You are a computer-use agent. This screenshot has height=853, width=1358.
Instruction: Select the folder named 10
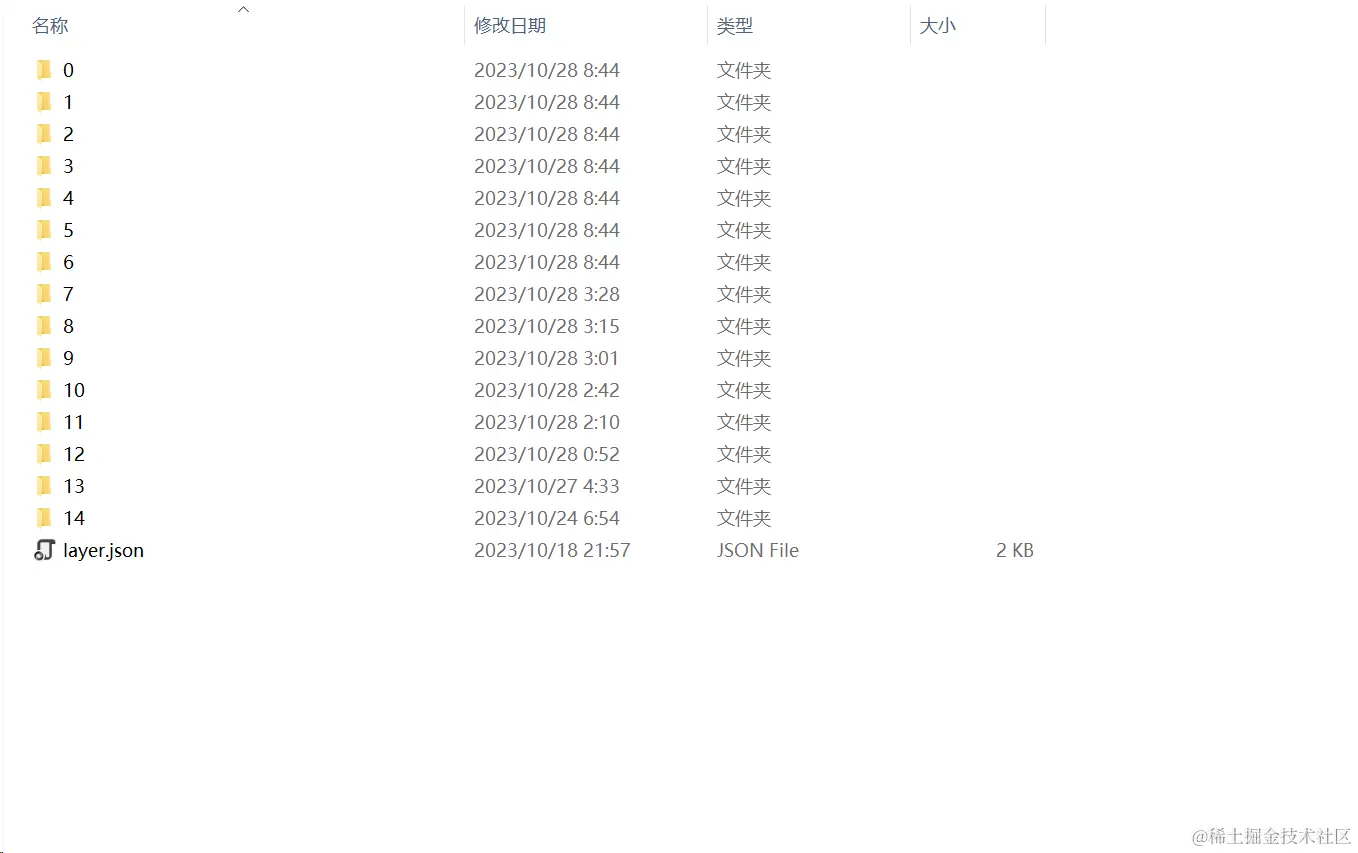tap(73, 390)
